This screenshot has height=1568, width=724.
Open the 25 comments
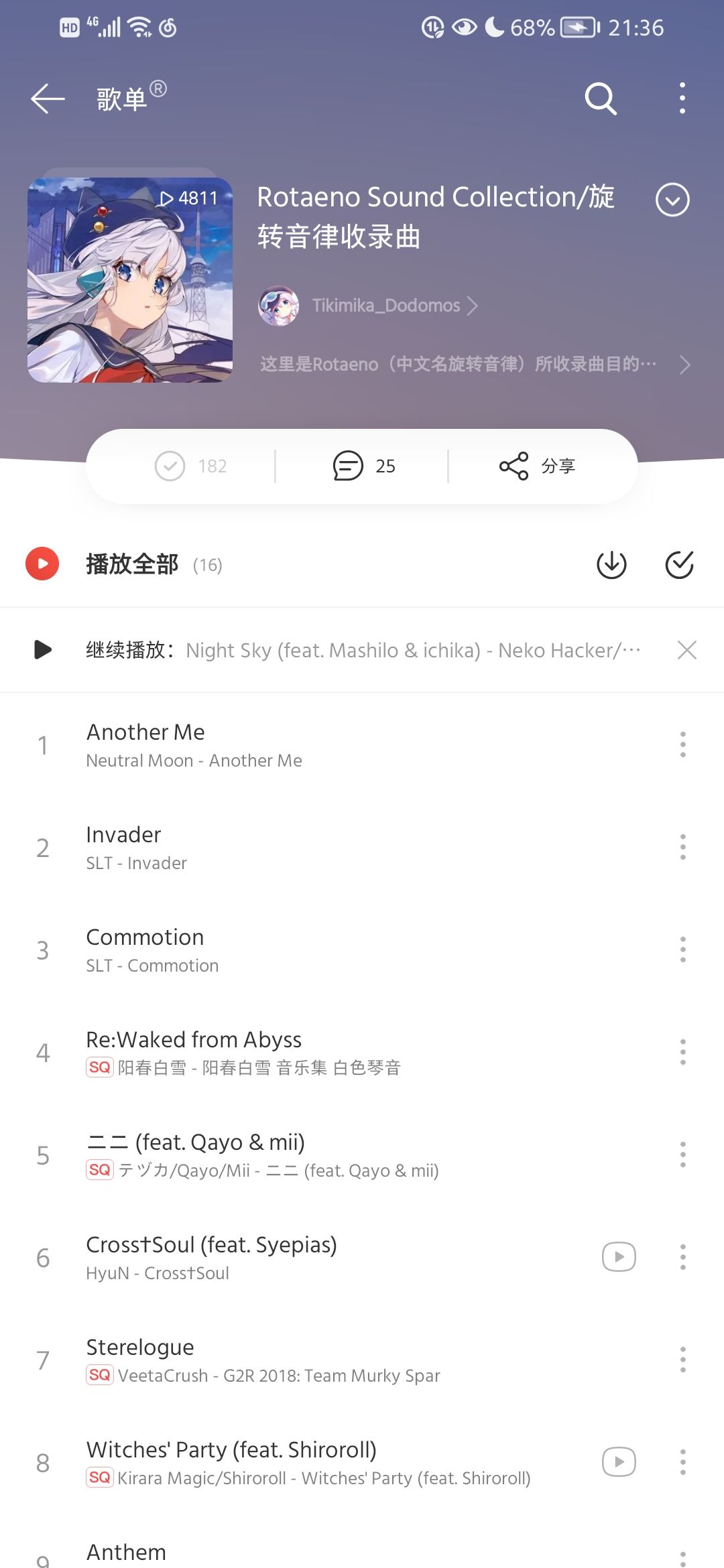tap(364, 466)
